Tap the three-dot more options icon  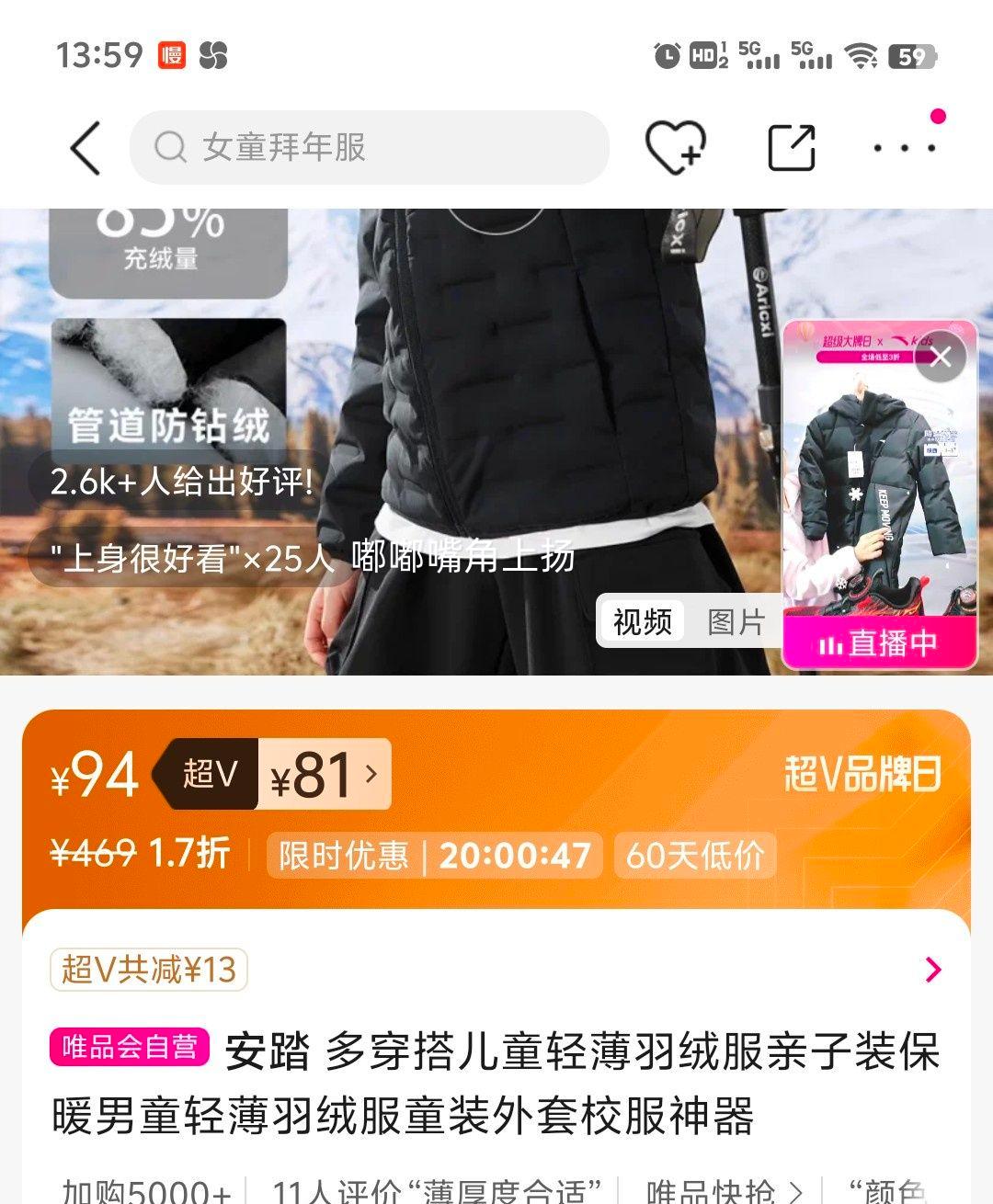(902, 147)
